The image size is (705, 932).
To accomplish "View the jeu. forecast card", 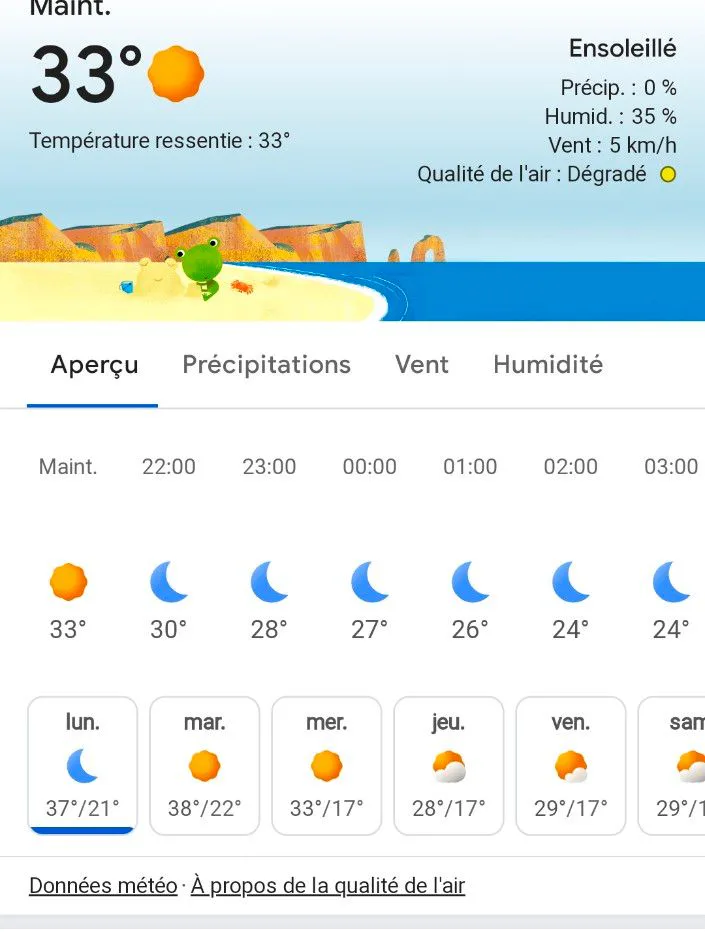I will (x=449, y=766).
